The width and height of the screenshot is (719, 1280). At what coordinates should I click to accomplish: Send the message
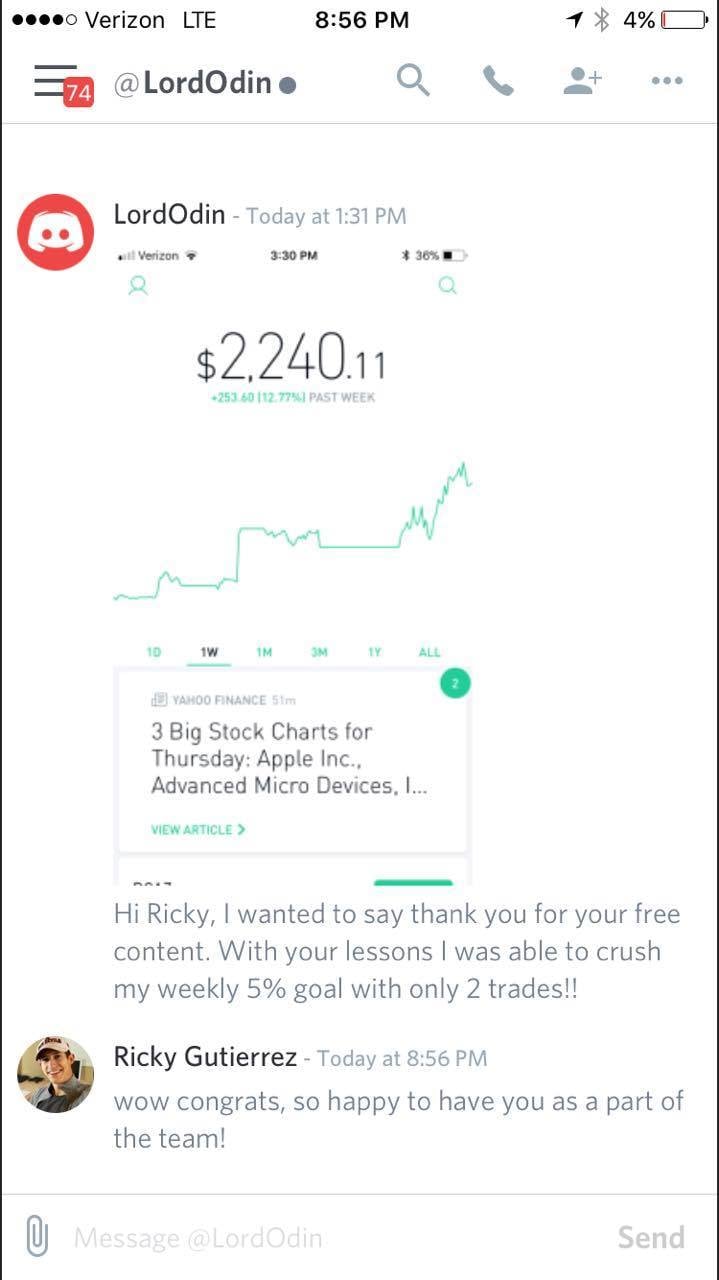coord(651,1238)
